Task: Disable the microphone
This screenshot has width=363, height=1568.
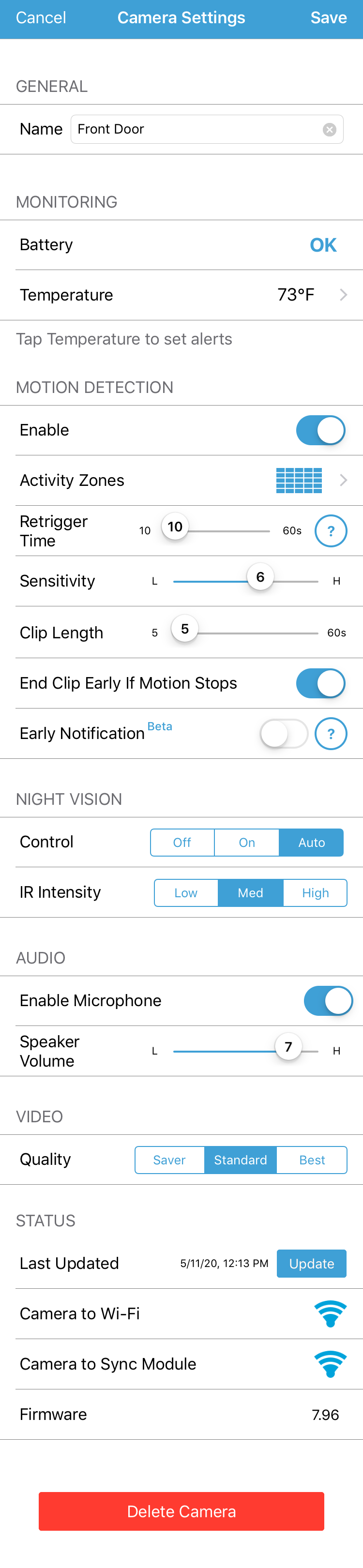Action: (328, 1001)
